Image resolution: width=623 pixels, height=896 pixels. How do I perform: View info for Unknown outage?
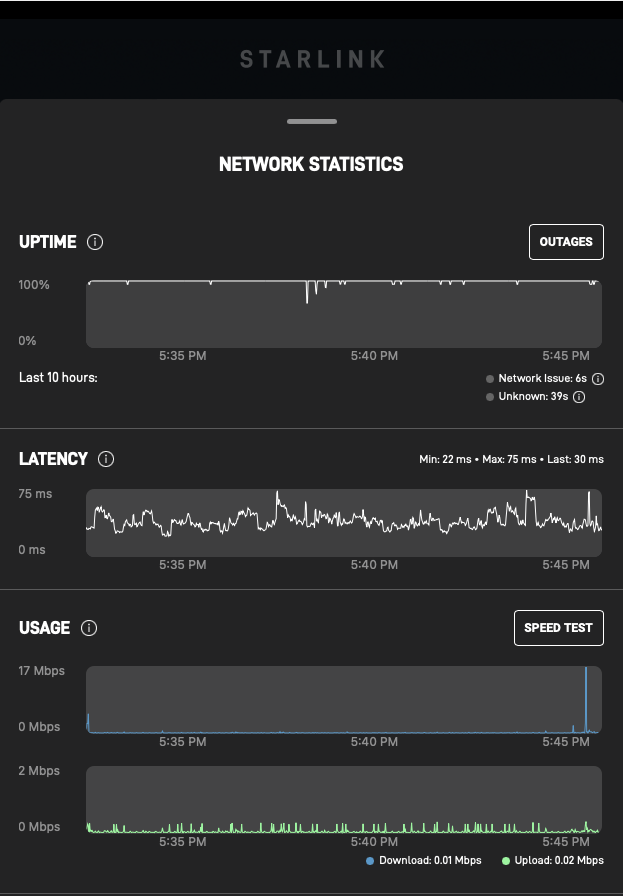(x=579, y=397)
